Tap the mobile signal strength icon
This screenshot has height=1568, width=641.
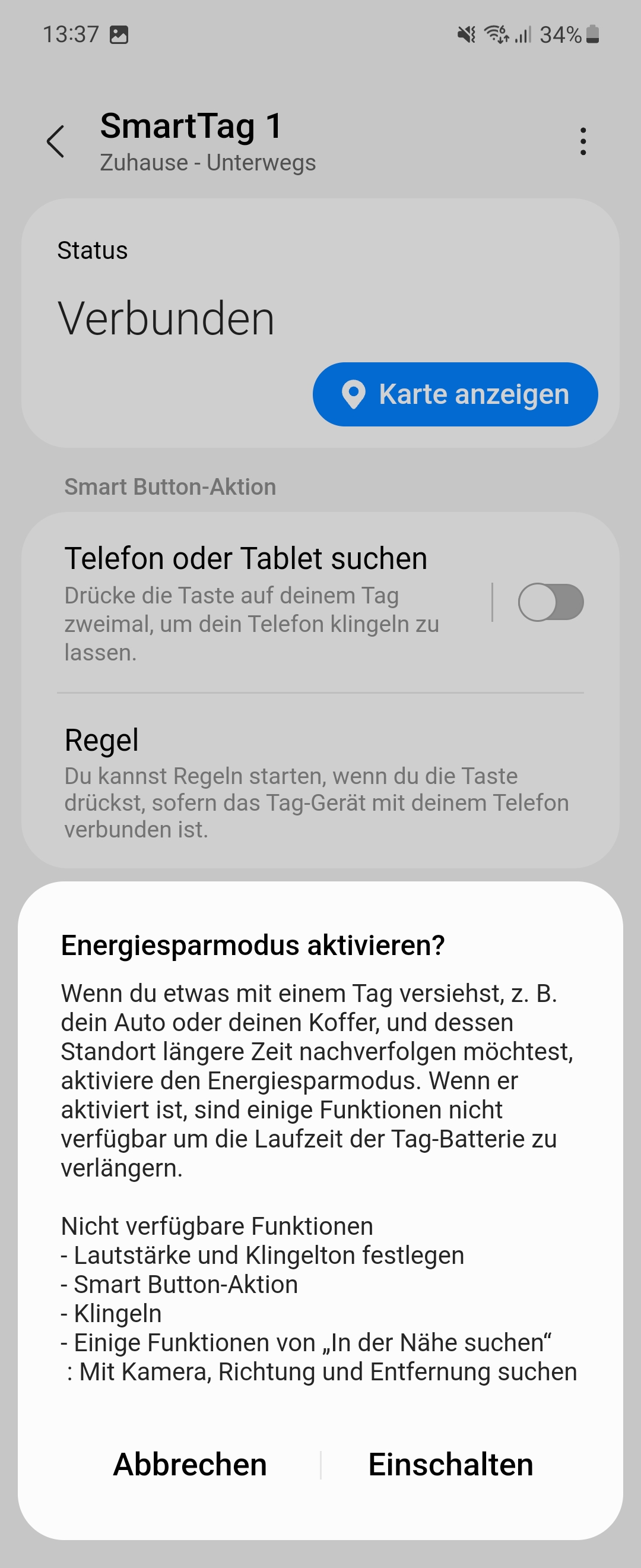click(x=524, y=35)
